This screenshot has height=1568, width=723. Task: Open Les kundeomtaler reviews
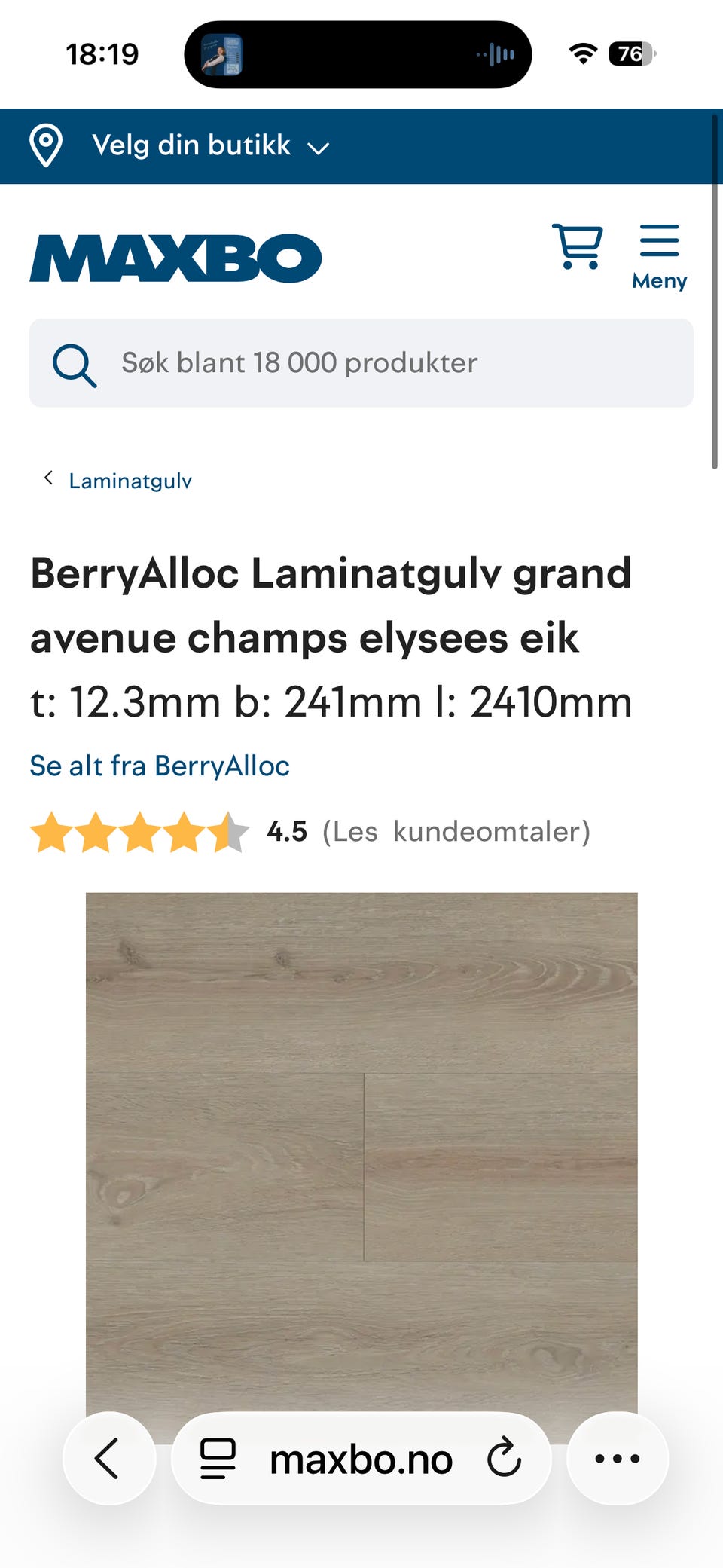tap(454, 832)
